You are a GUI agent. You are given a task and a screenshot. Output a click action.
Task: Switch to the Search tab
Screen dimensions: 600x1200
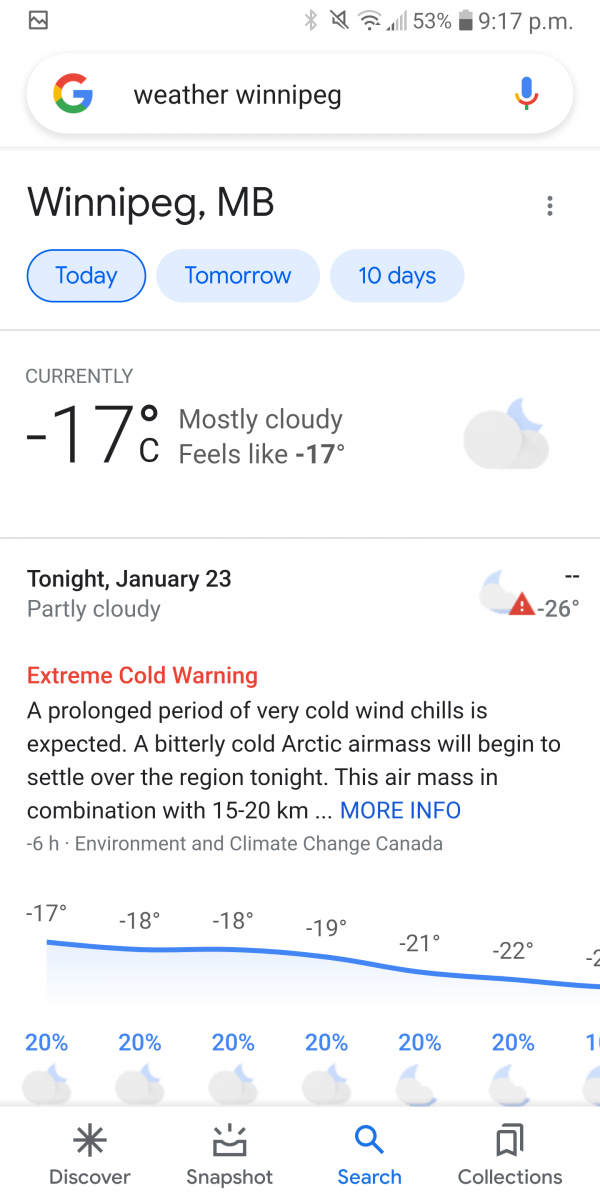click(369, 1155)
